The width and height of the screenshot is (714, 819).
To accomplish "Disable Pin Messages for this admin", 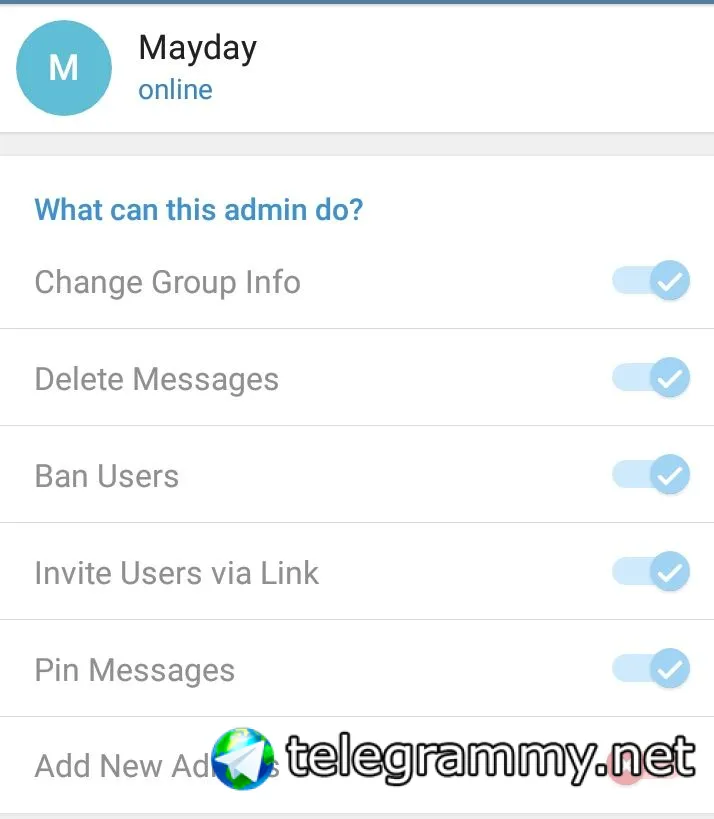I will pyautogui.click(x=651, y=669).
